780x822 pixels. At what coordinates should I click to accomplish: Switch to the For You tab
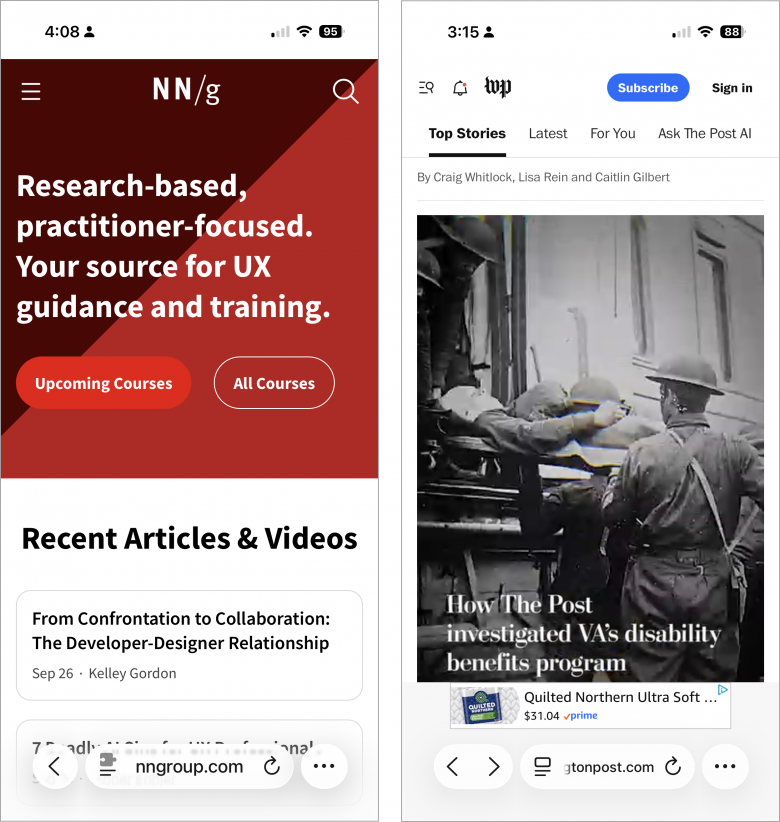613,133
